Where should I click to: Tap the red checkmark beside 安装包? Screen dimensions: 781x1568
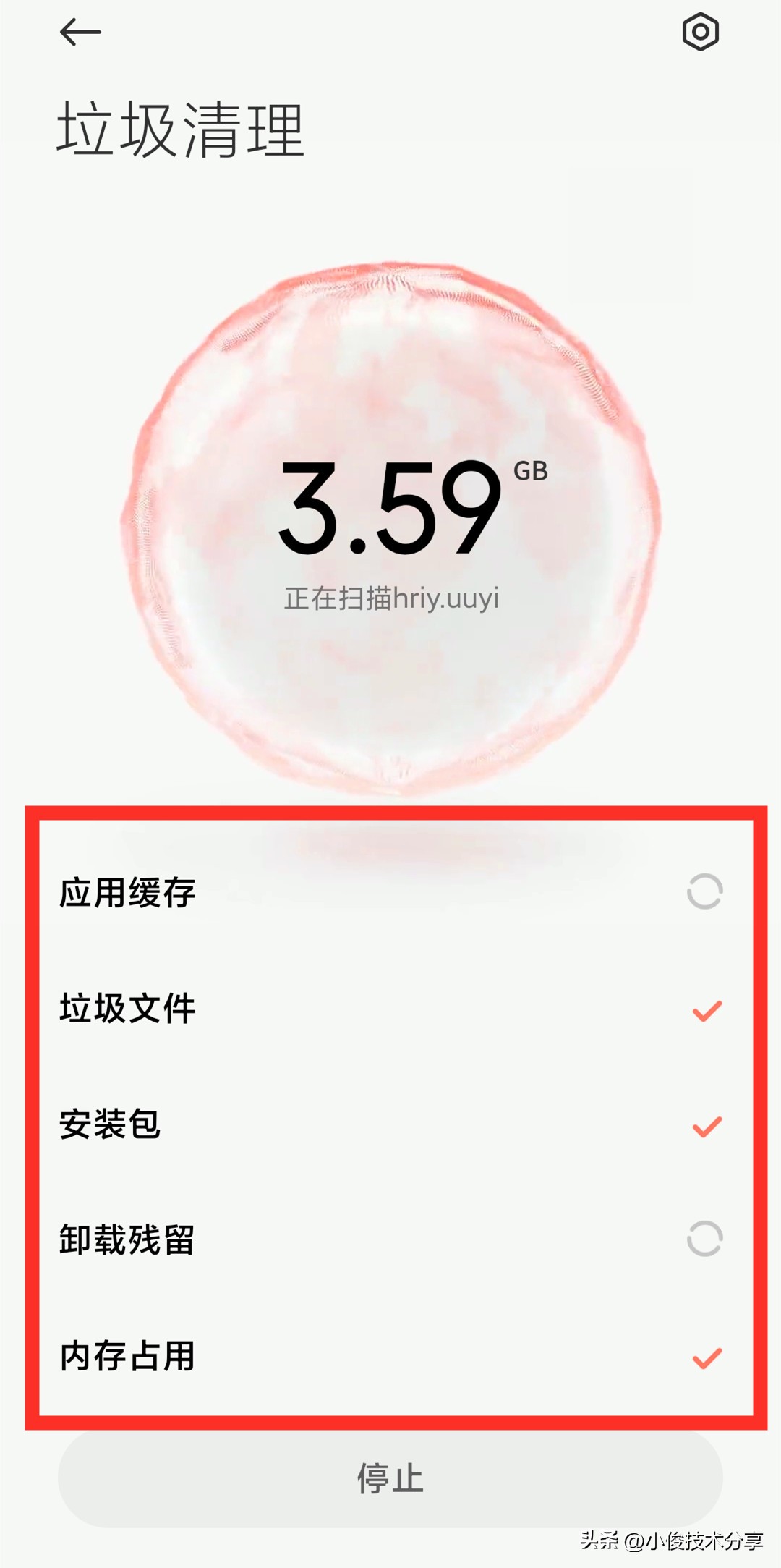(704, 1125)
